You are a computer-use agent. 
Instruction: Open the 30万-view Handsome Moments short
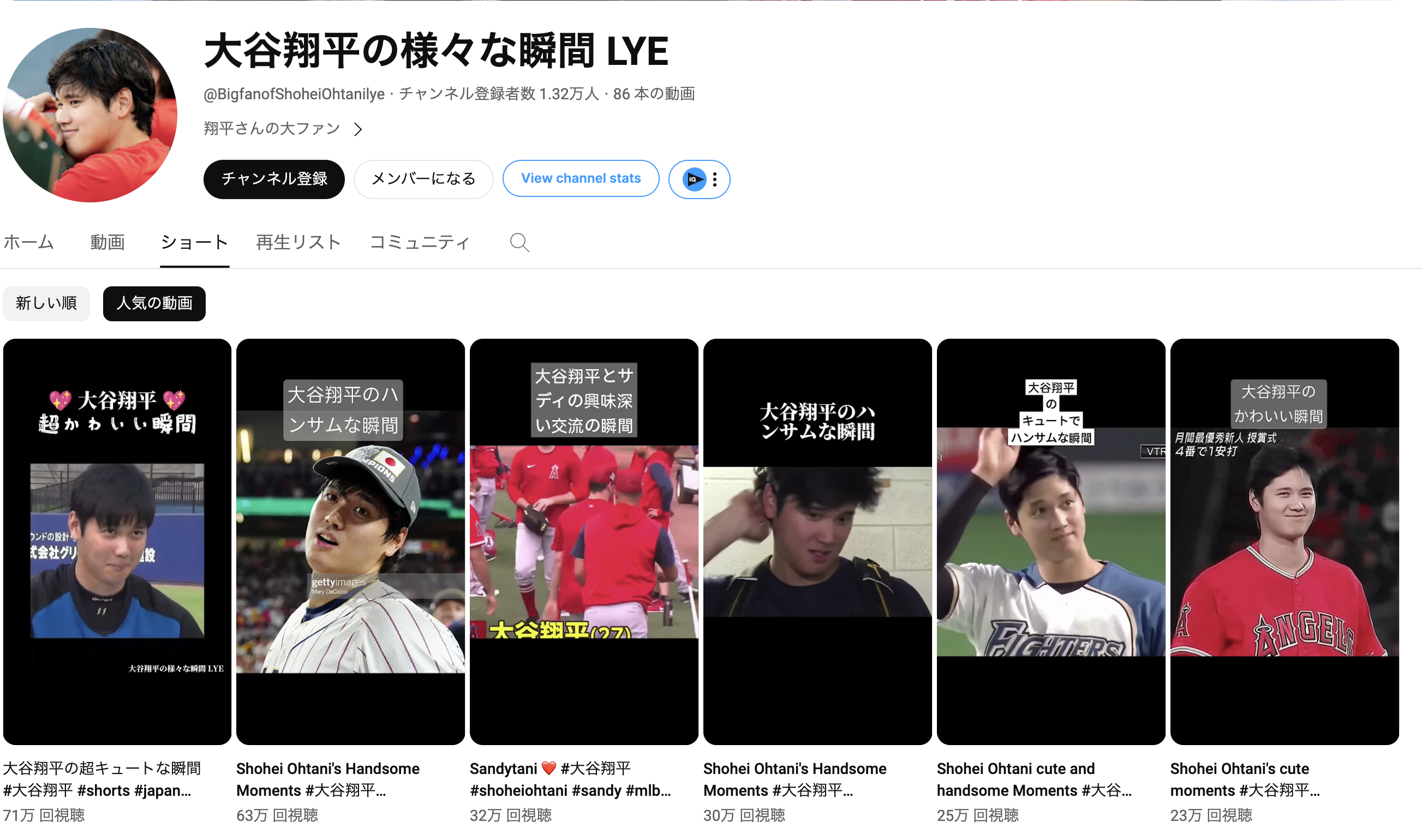(817, 541)
